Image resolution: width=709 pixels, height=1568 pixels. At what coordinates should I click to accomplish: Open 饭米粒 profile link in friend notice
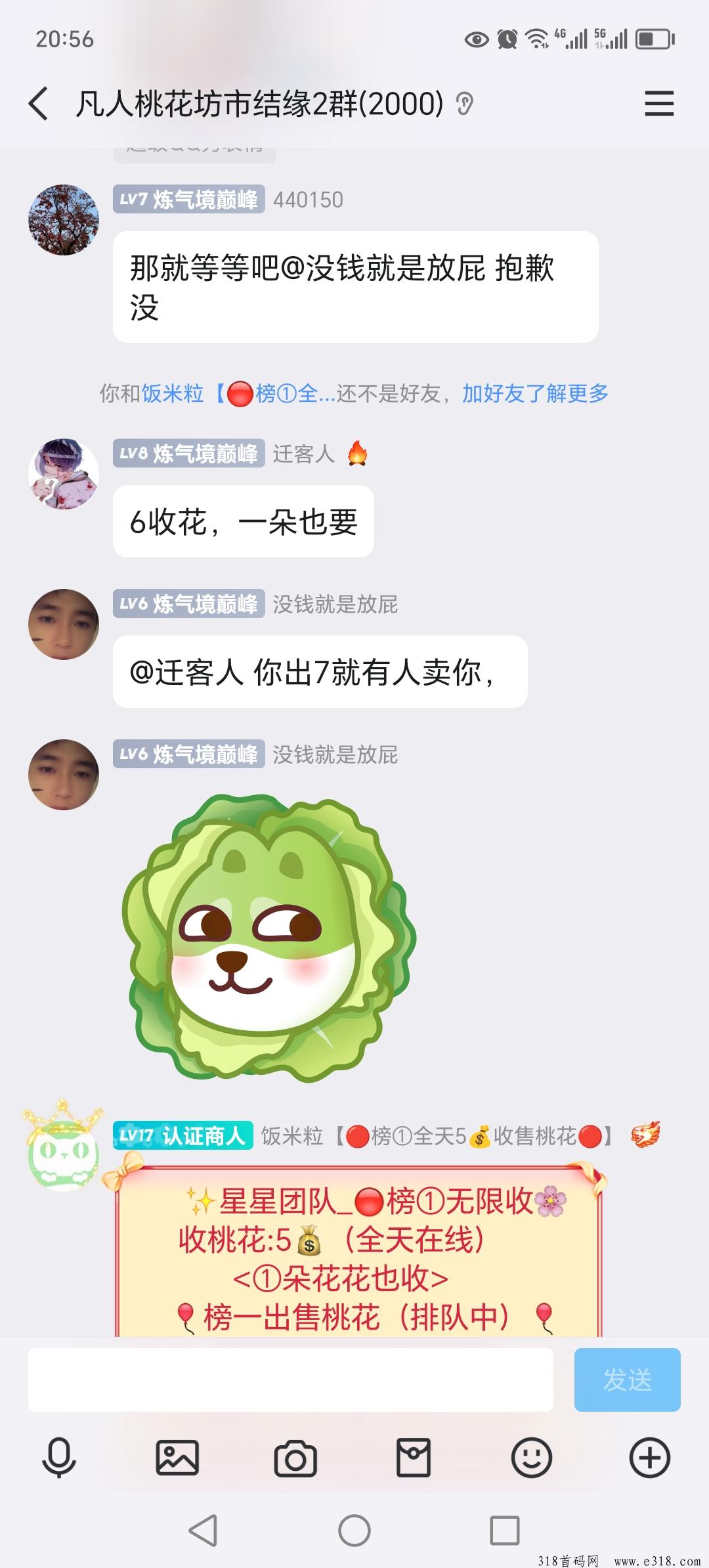[172, 393]
